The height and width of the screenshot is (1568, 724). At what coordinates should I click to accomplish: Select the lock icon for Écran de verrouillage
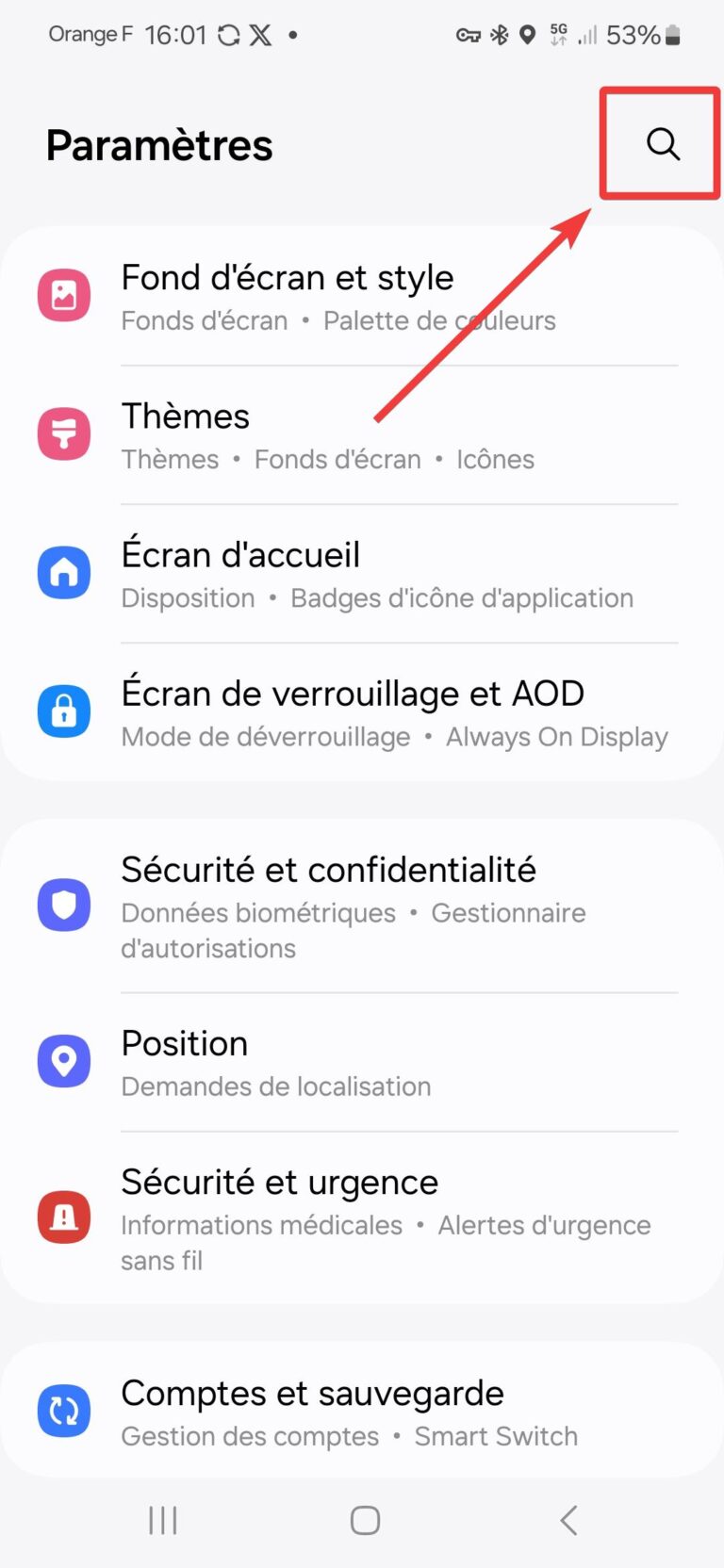[x=63, y=710]
